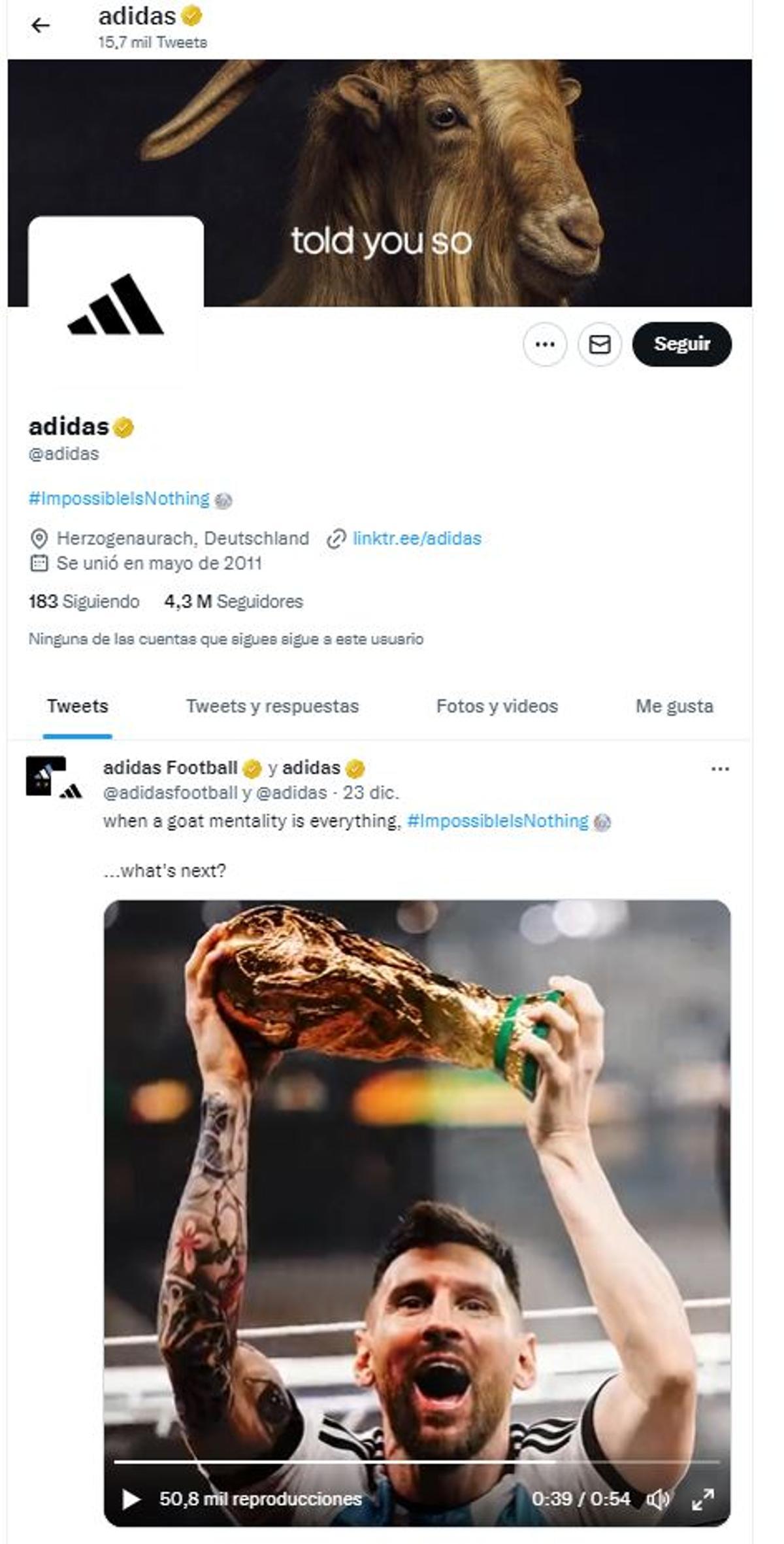Send a direct message via envelope icon

pyautogui.click(x=601, y=345)
